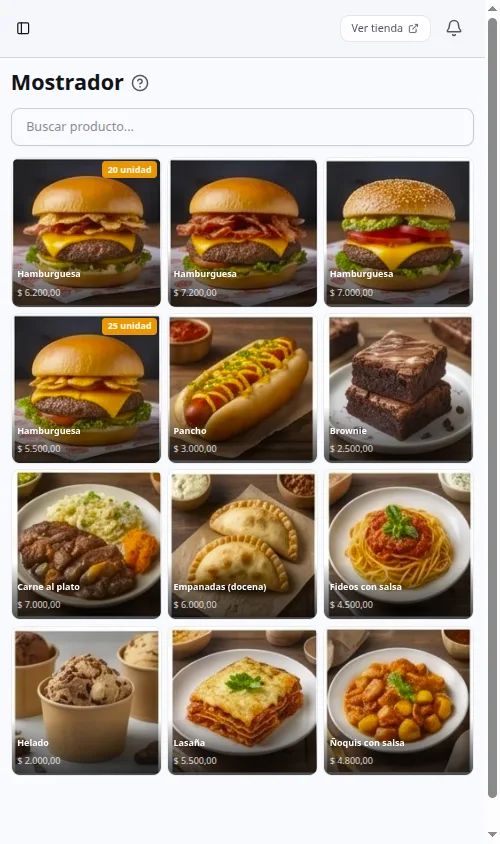Select the $ 5.500,00 Hamburguesa card
Screen dimensions: 500x844
pos(86,389)
